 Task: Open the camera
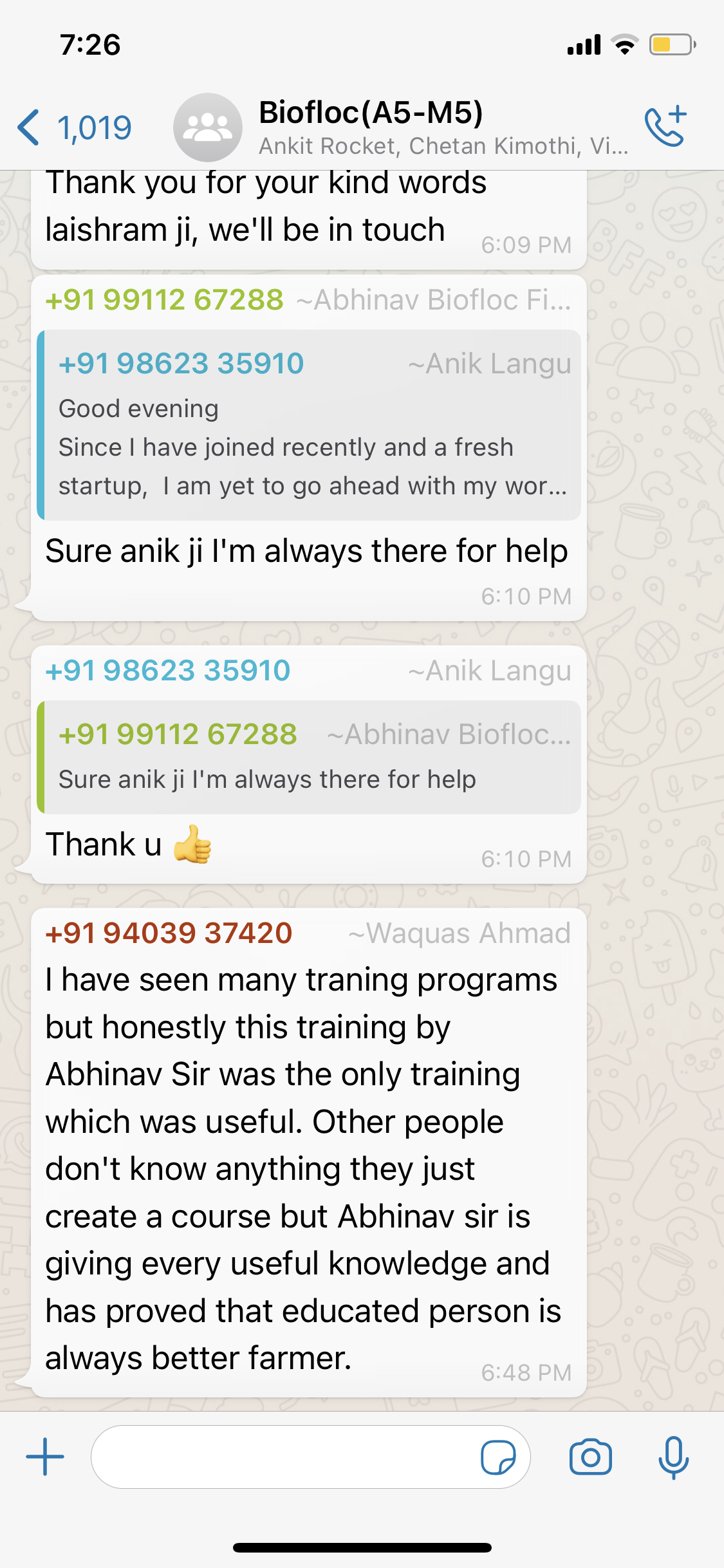[x=590, y=1457]
